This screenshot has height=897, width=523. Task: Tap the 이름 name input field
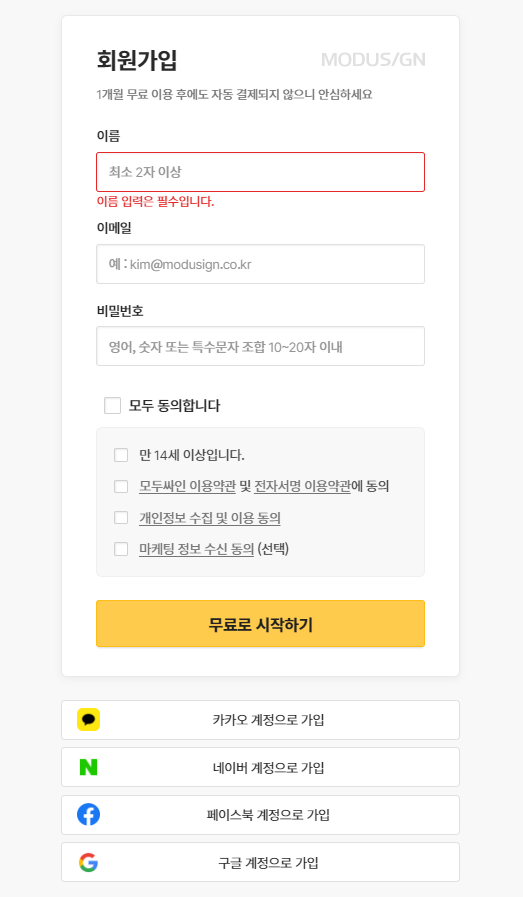tap(260, 172)
